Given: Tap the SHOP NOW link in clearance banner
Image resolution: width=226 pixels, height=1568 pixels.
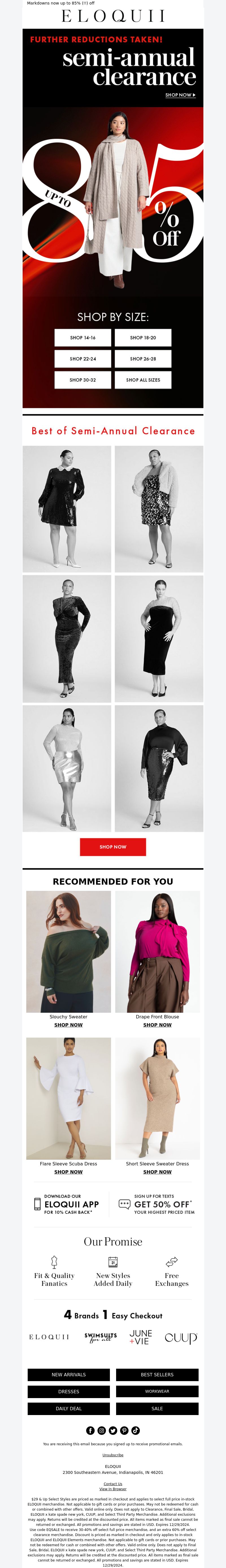Looking at the screenshot, I should coord(180,95).
